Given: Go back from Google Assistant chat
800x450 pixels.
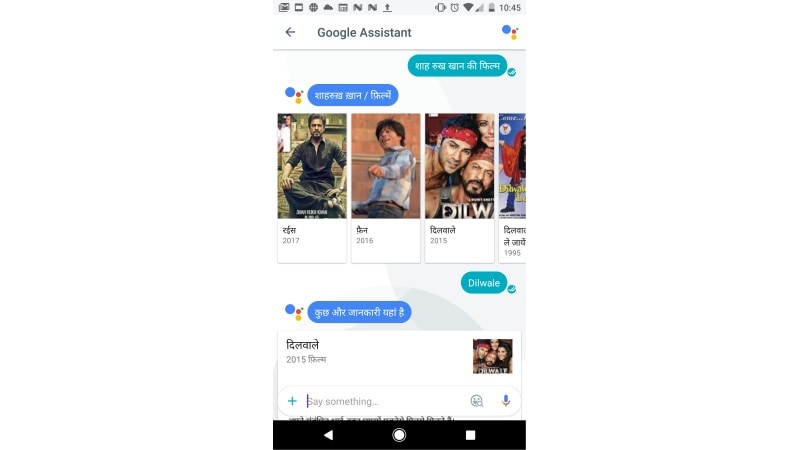Looking at the screenshot, I should [x=290, y=32].
